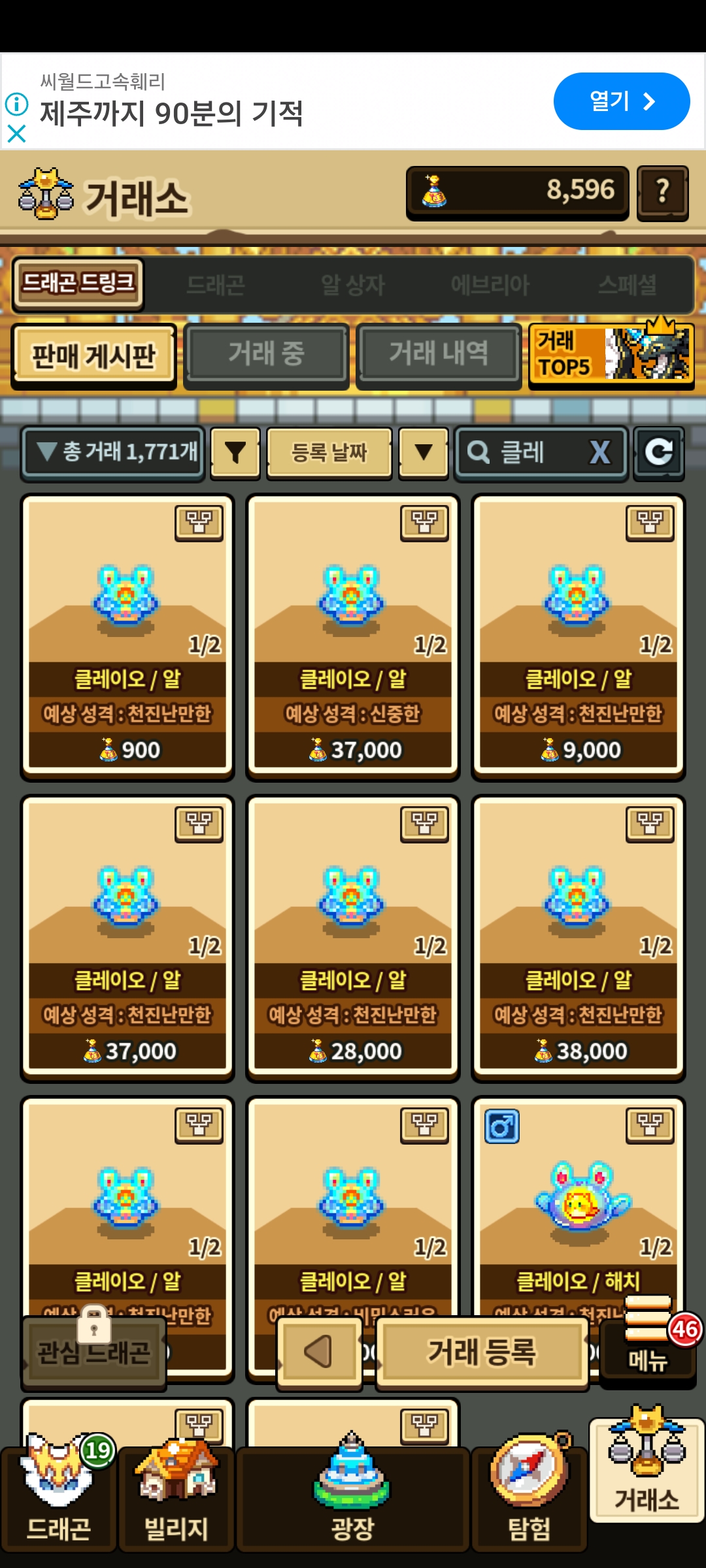This screenshot has width=706, height=1568.
Task: Tap the 열기 button on the ad
Action: (621, 101)
